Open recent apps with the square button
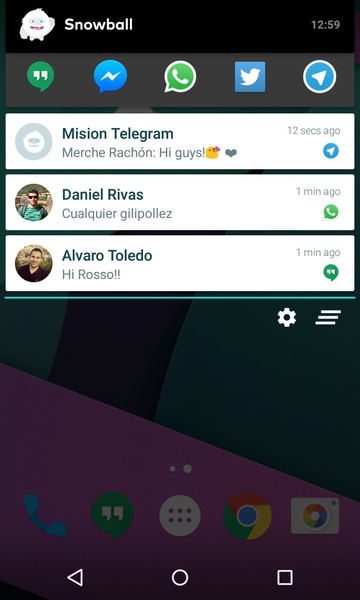Viewport: 360px width, 600px height. pyautogui.click(x=285, y=577)
